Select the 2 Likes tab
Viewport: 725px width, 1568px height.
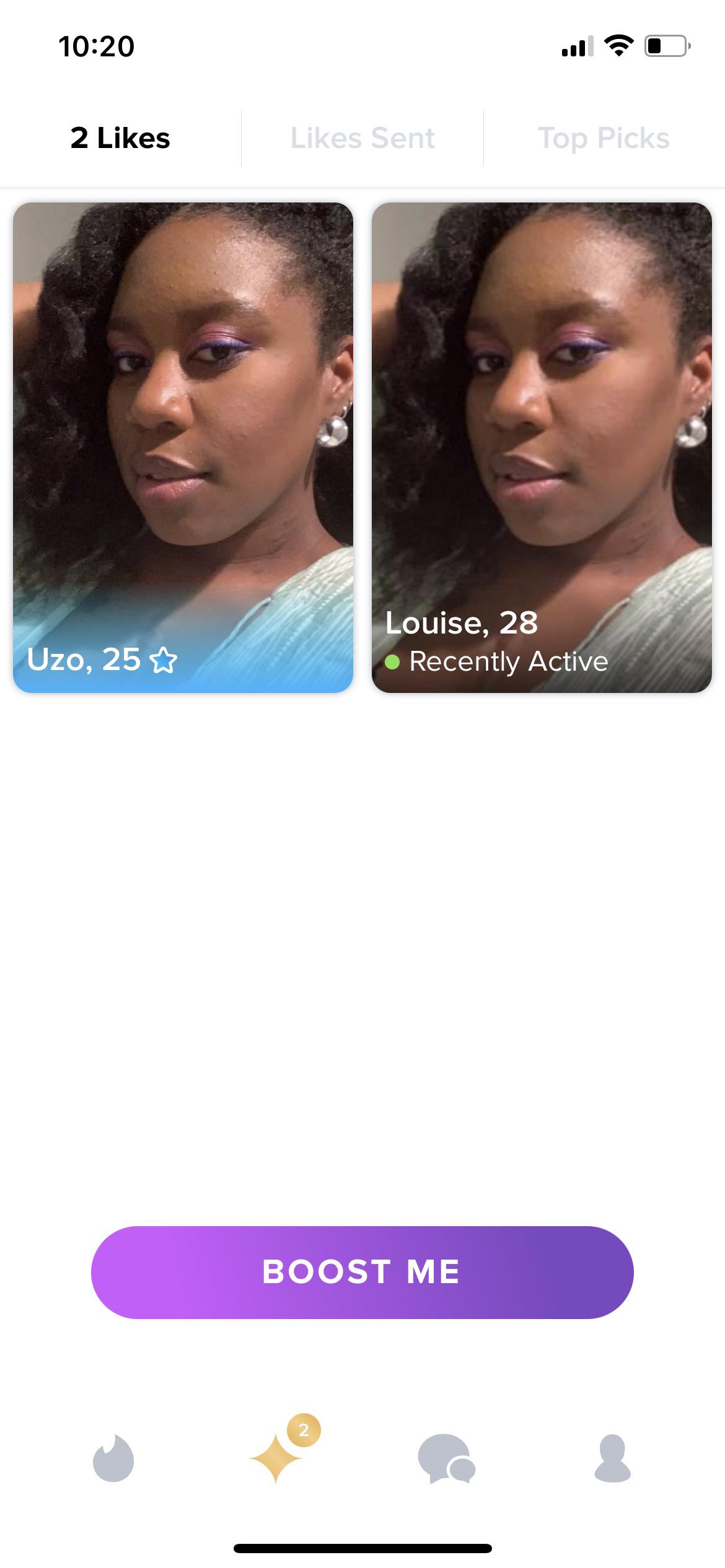(x=120, y=138)
